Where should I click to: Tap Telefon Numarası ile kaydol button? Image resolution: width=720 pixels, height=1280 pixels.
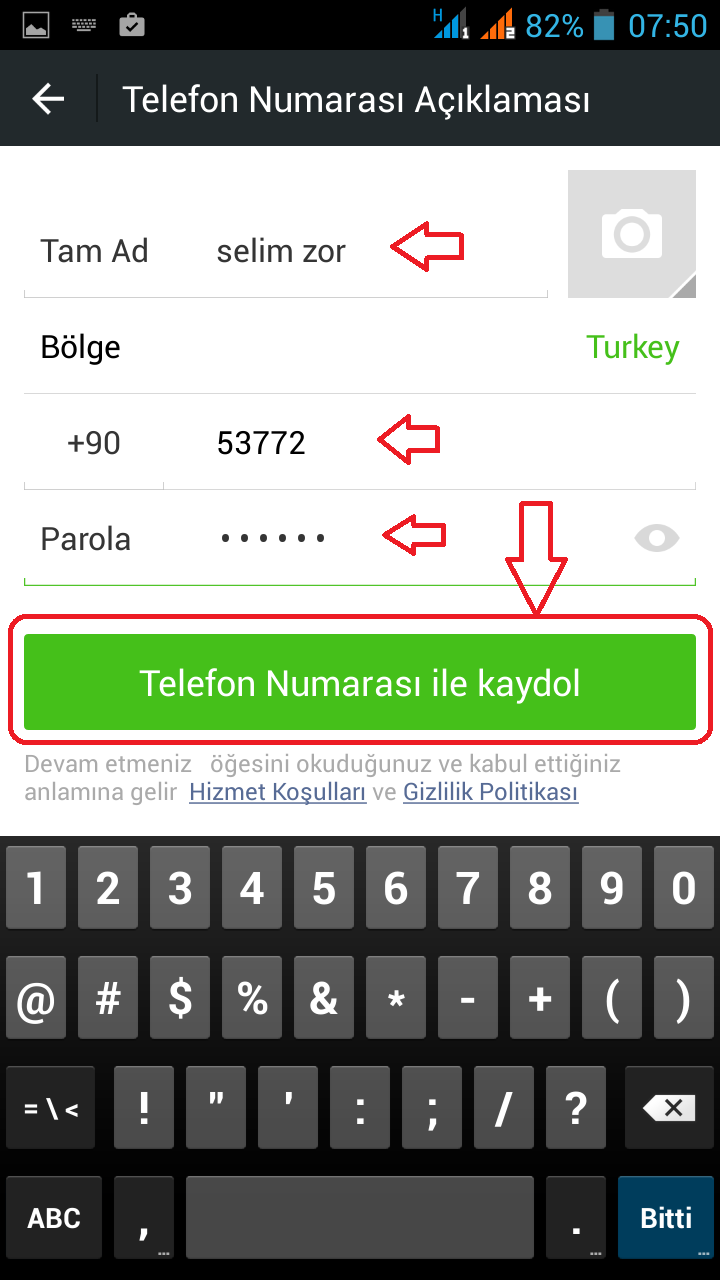tap(360, 683)
